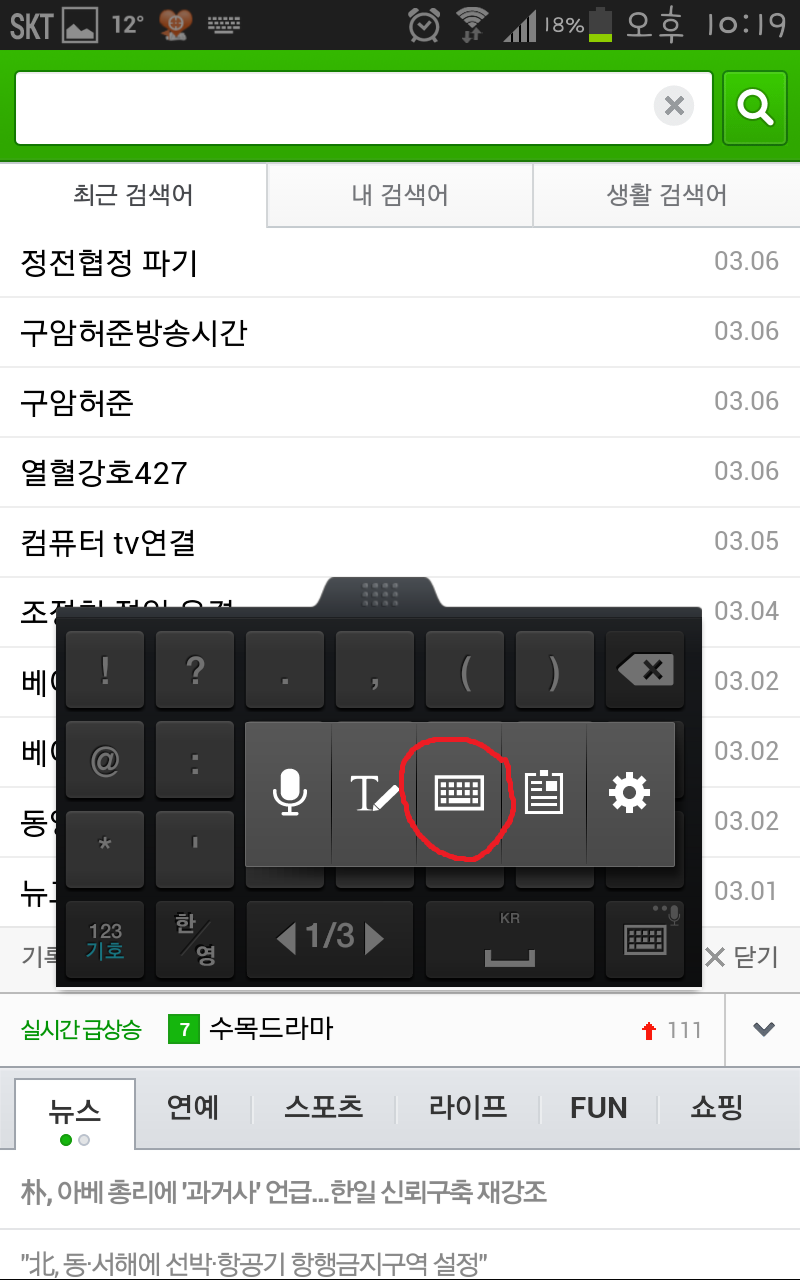Focus the search input box
Image resolution: width=800 pixels, height=1280 pixels.
coord(330,107)
